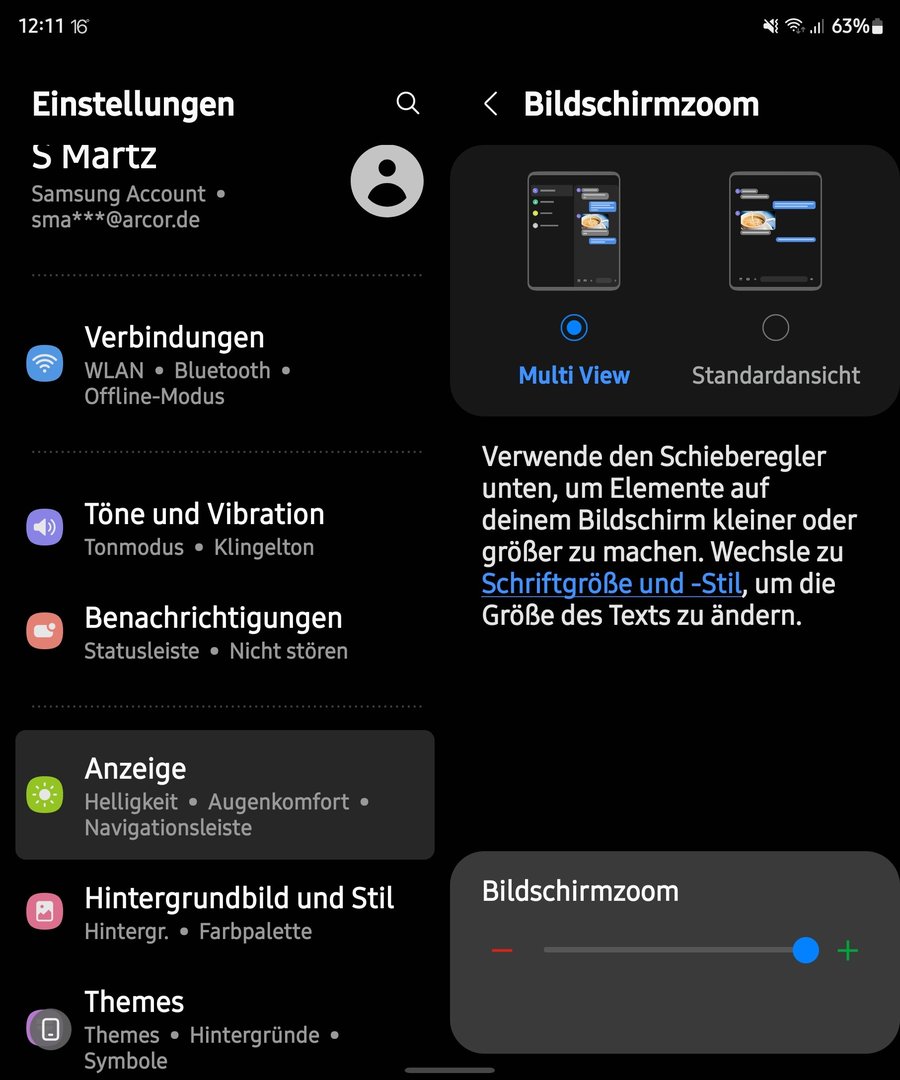Image resolution: width=900 pixels, height=1080 pixels.
Task: Open the settings search icon
Action: [x=407, y=103]
